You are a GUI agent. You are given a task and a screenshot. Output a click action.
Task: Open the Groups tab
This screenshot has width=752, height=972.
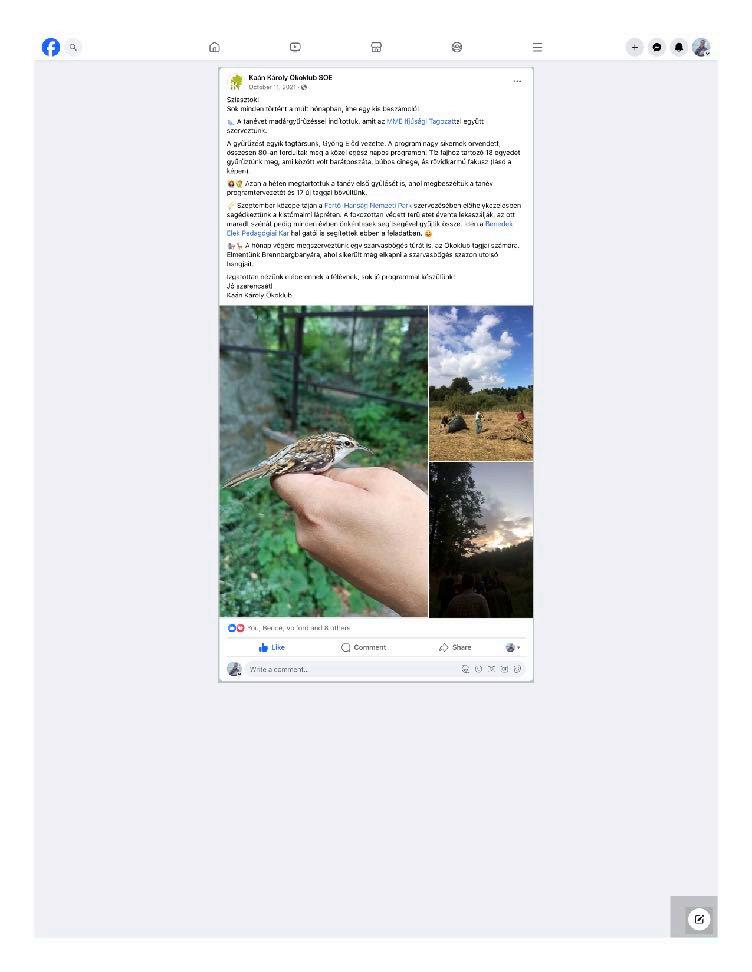pos(457,47)
